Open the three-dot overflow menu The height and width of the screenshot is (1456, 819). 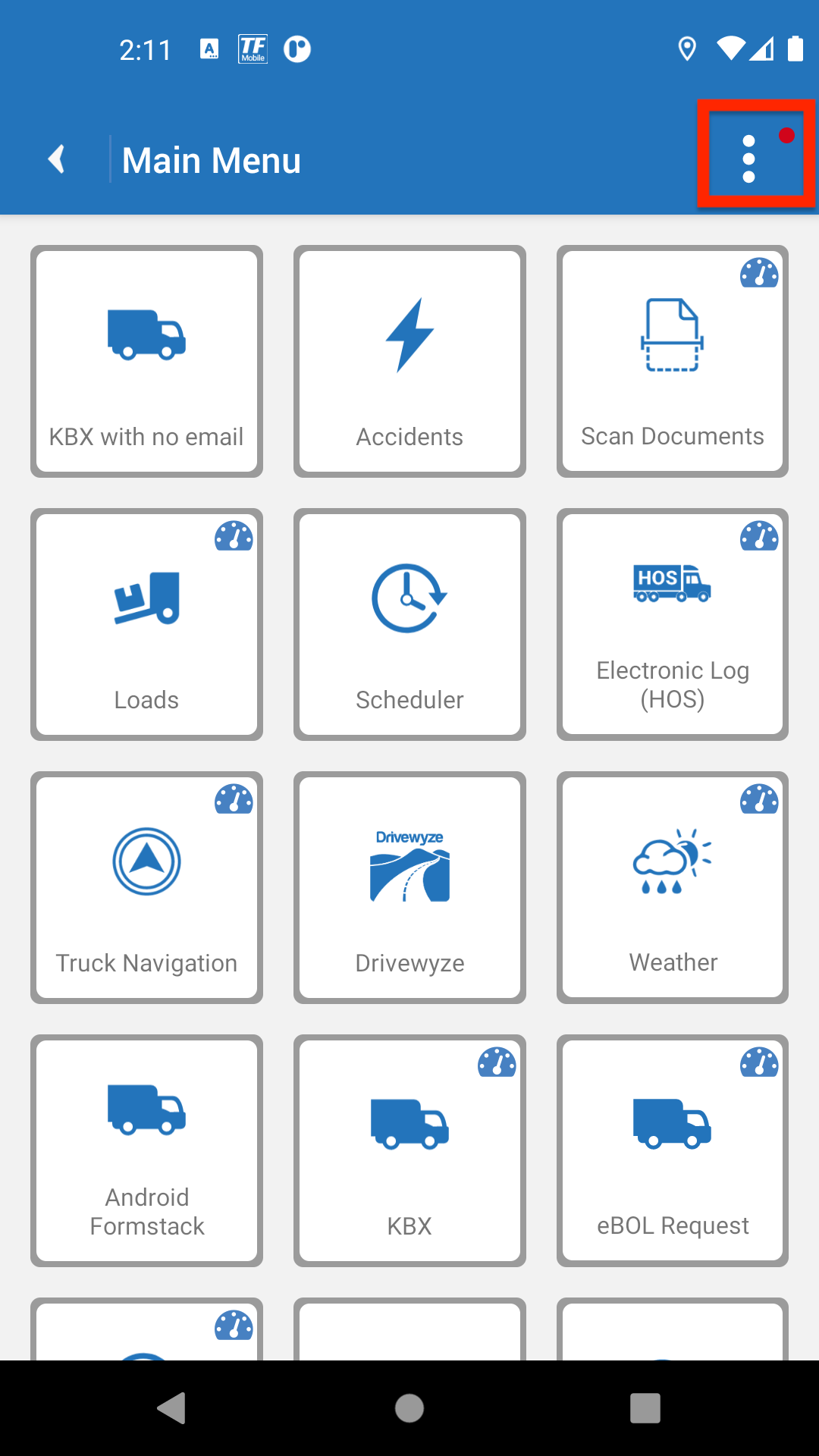(x=749, y=158)
